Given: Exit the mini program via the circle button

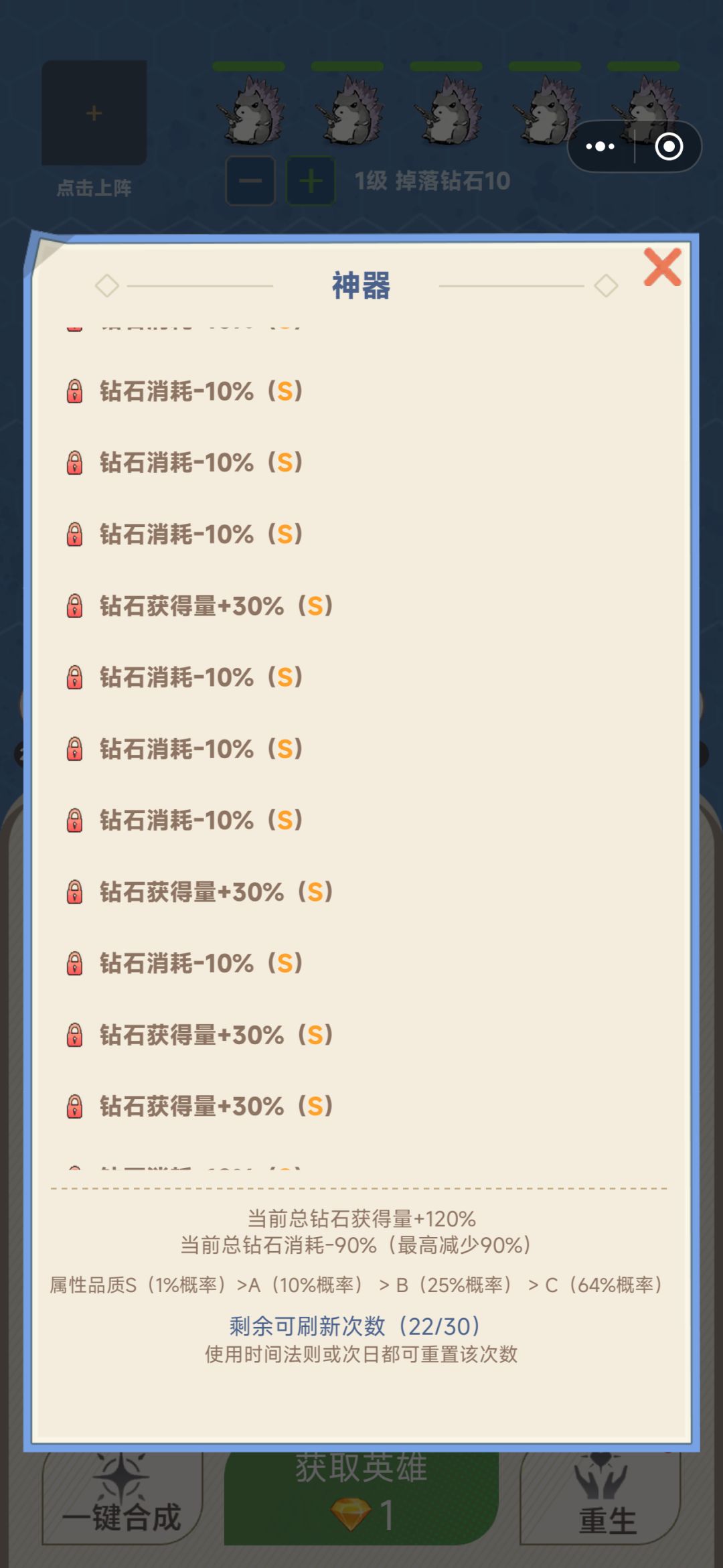Looking at the screenshot, I should pos(669,147).
